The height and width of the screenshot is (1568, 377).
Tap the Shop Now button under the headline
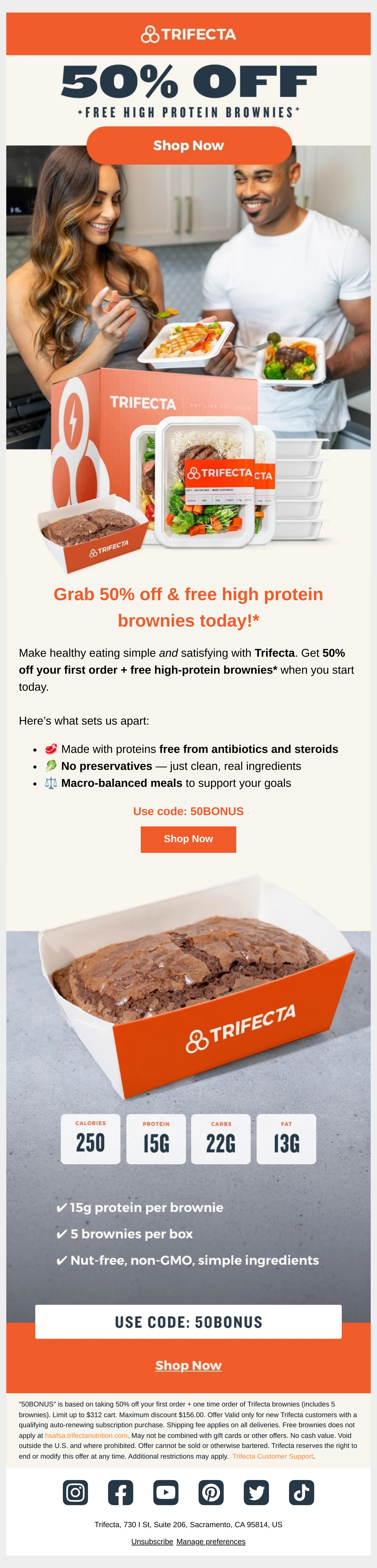(x=189, y=145)
